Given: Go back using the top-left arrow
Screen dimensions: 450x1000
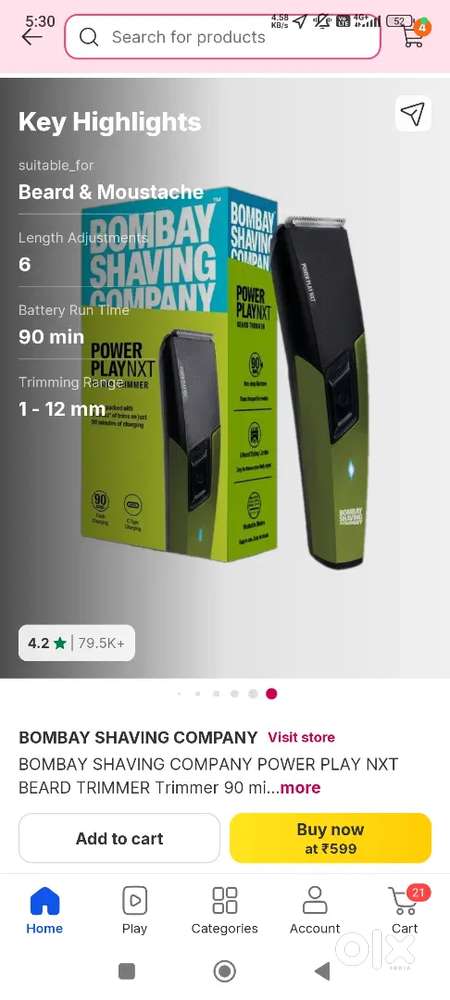Looking at the screenshot, I should click(32, 37).
